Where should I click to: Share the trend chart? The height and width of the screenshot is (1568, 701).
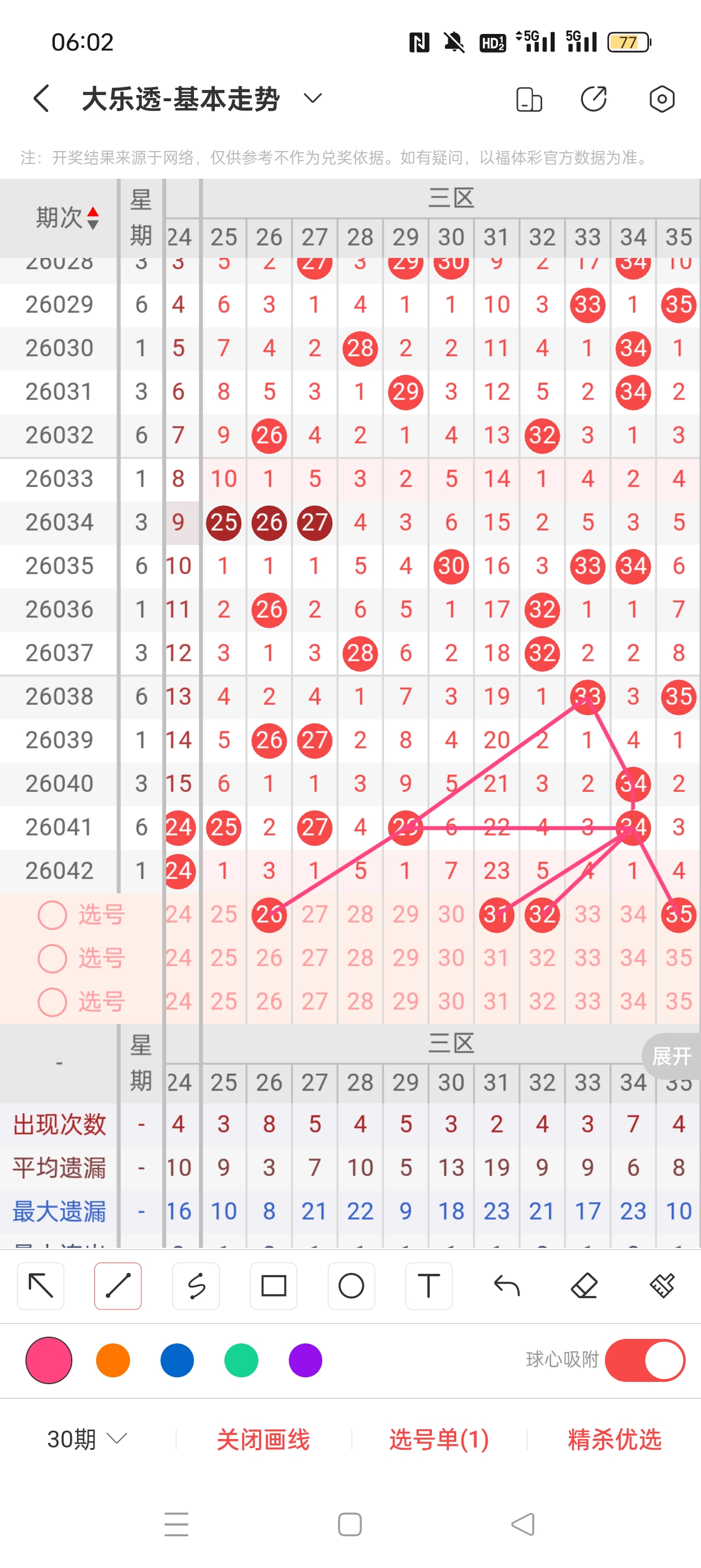(594, 98)
